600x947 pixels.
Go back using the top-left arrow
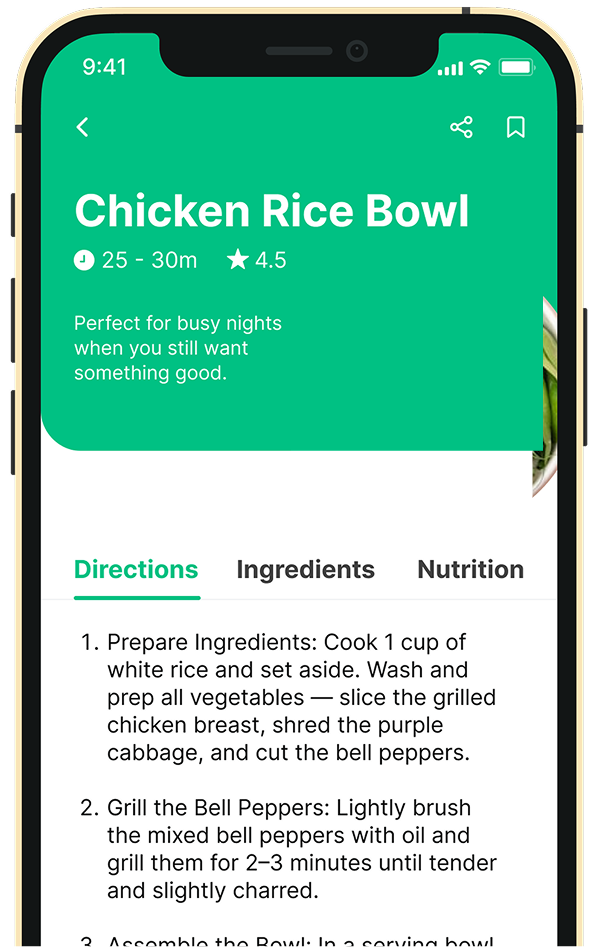pos(83,127)
